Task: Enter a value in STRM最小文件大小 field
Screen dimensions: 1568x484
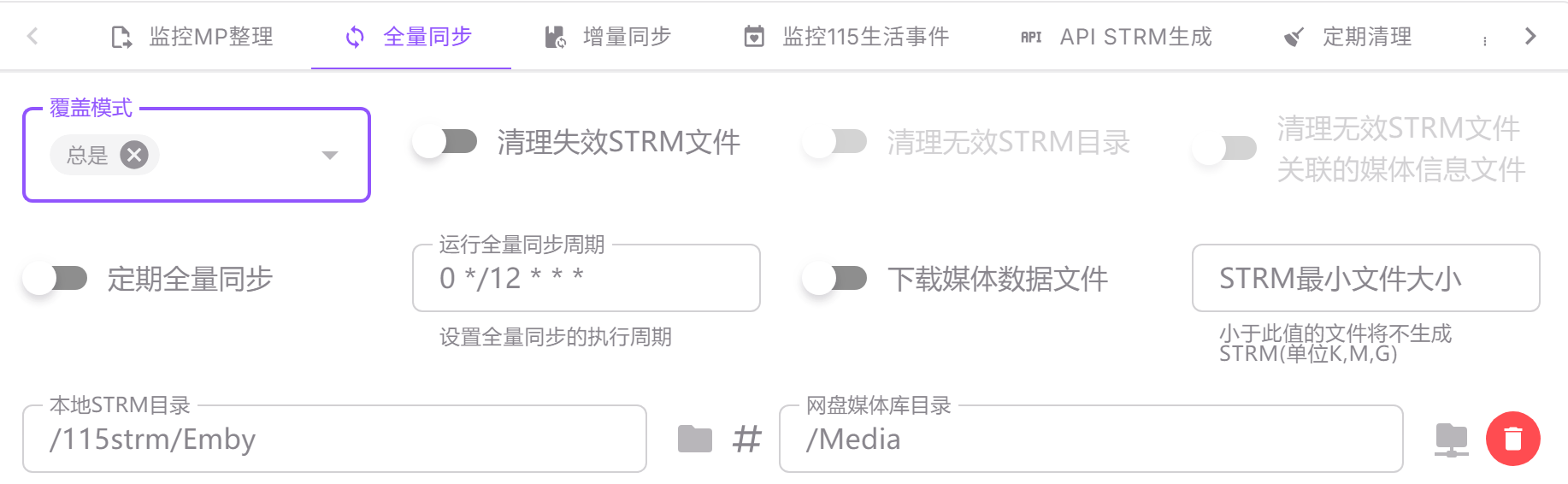Action: 1365,279
